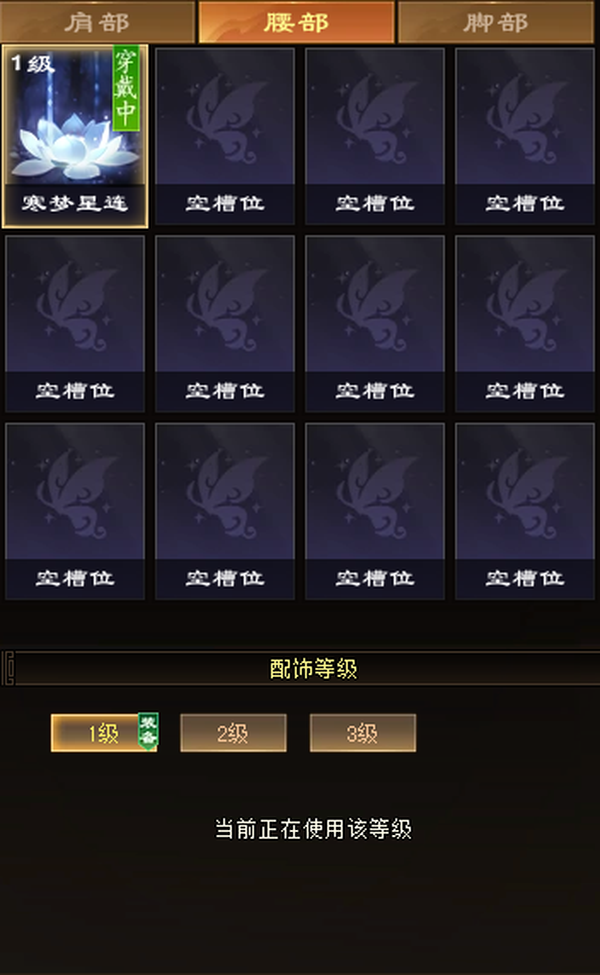Switch to the 肩部 tab
This screenshot has height=975, width=600.
(98, 22)
